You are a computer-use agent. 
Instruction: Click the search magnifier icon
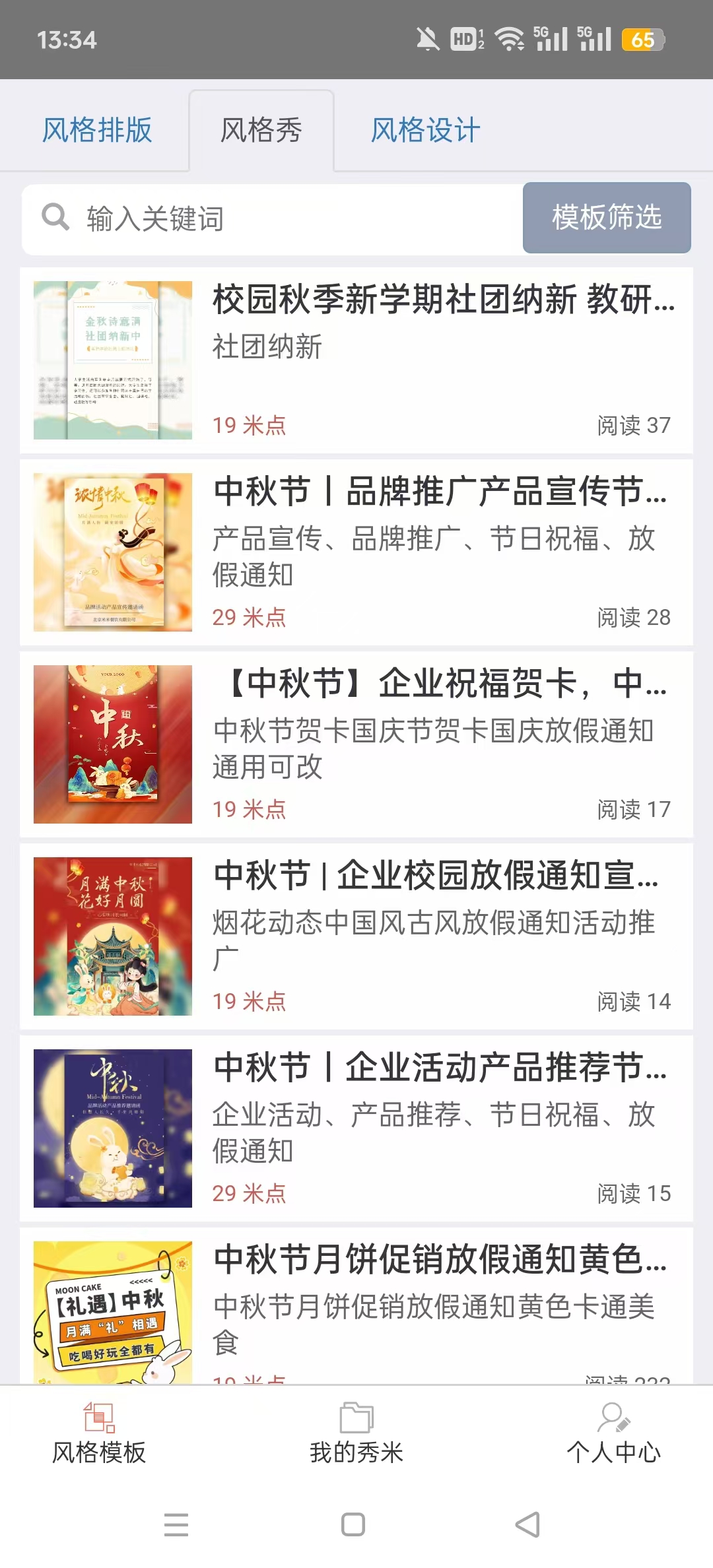(55, 218)
